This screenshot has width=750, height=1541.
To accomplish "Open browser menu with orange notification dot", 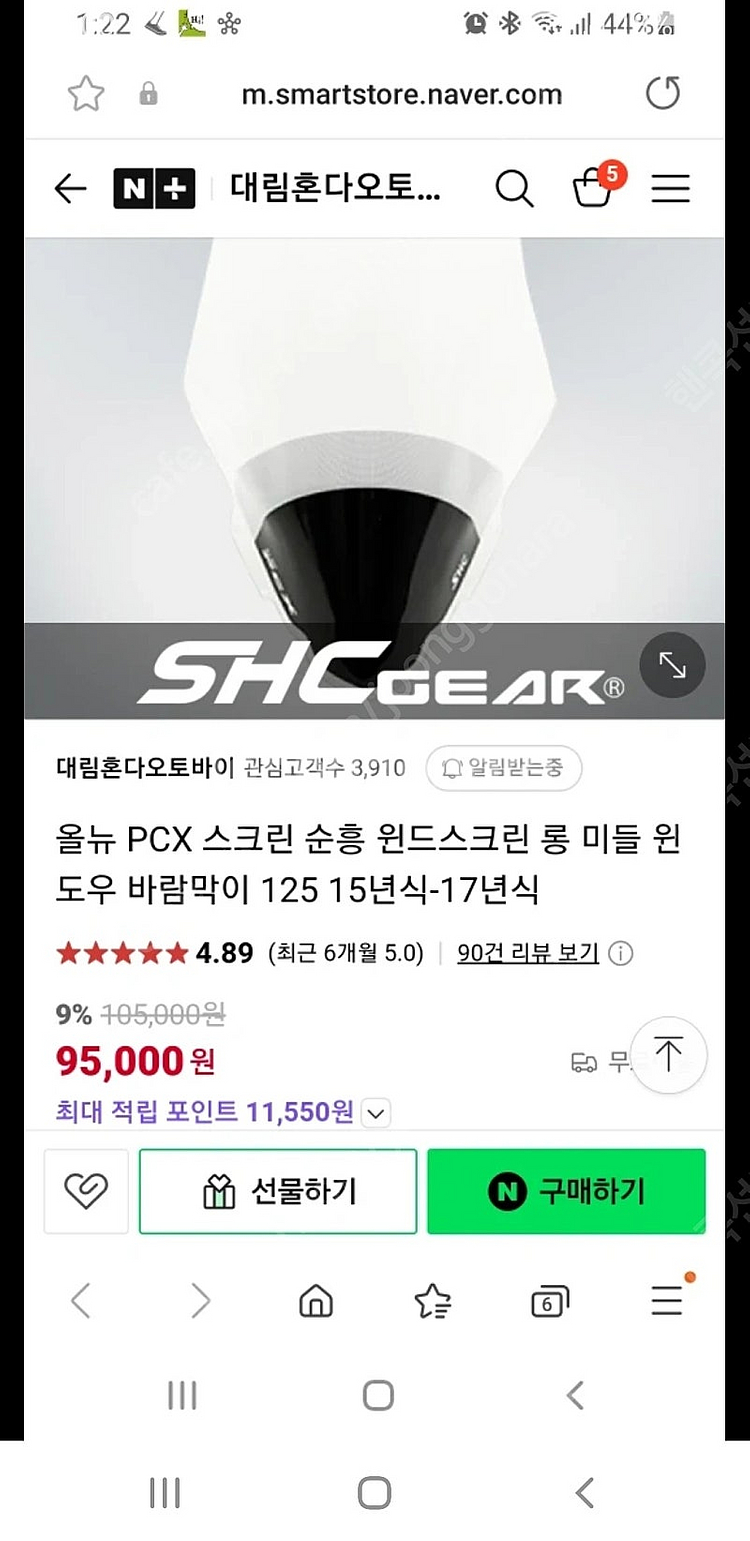I will point(667,1301).
